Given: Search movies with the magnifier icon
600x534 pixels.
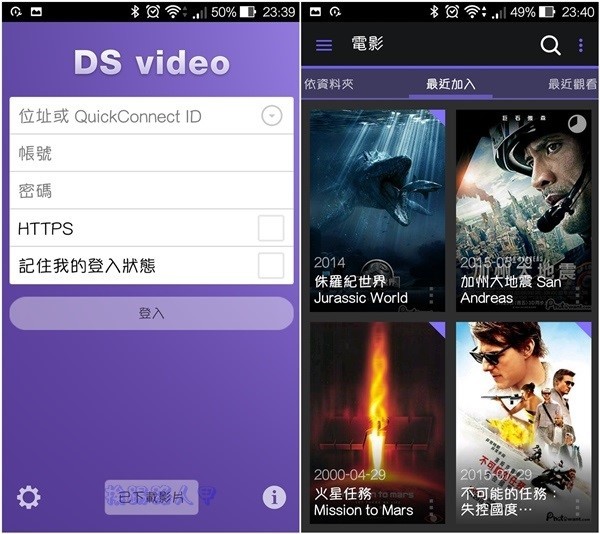Looking at the screenshot, I should click(550, 45).
